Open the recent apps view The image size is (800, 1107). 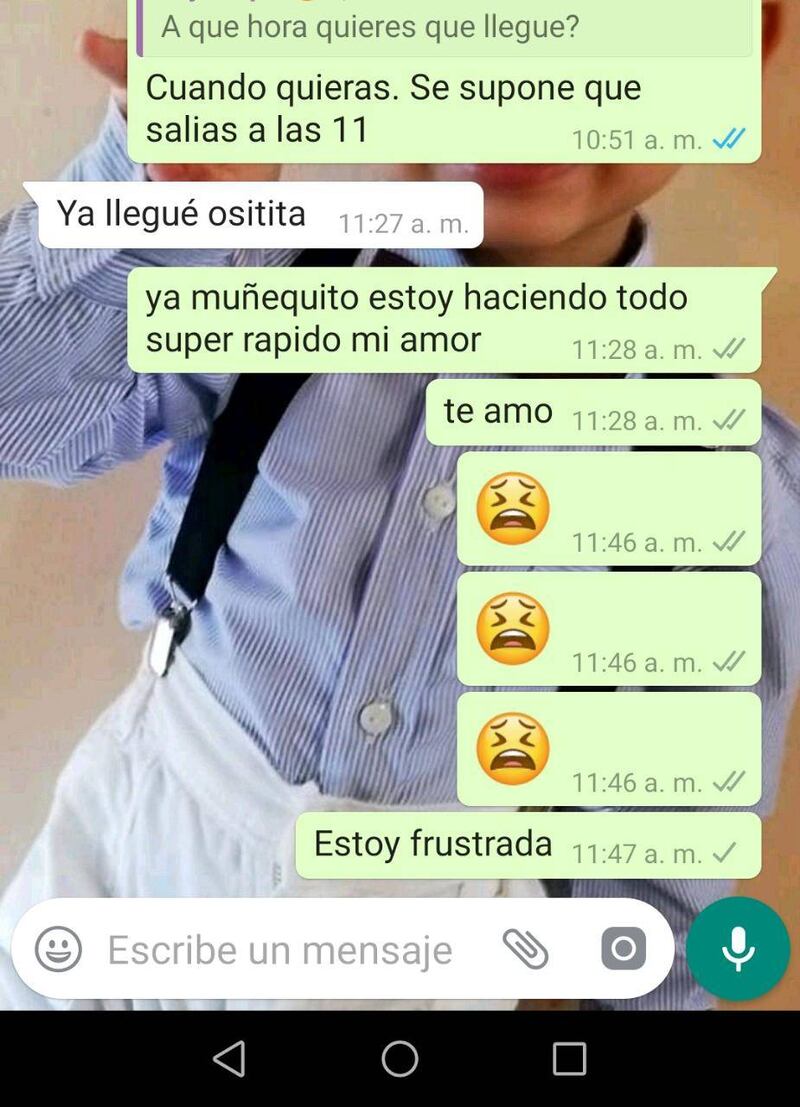pyautogui.click(x=569, y=1058)
